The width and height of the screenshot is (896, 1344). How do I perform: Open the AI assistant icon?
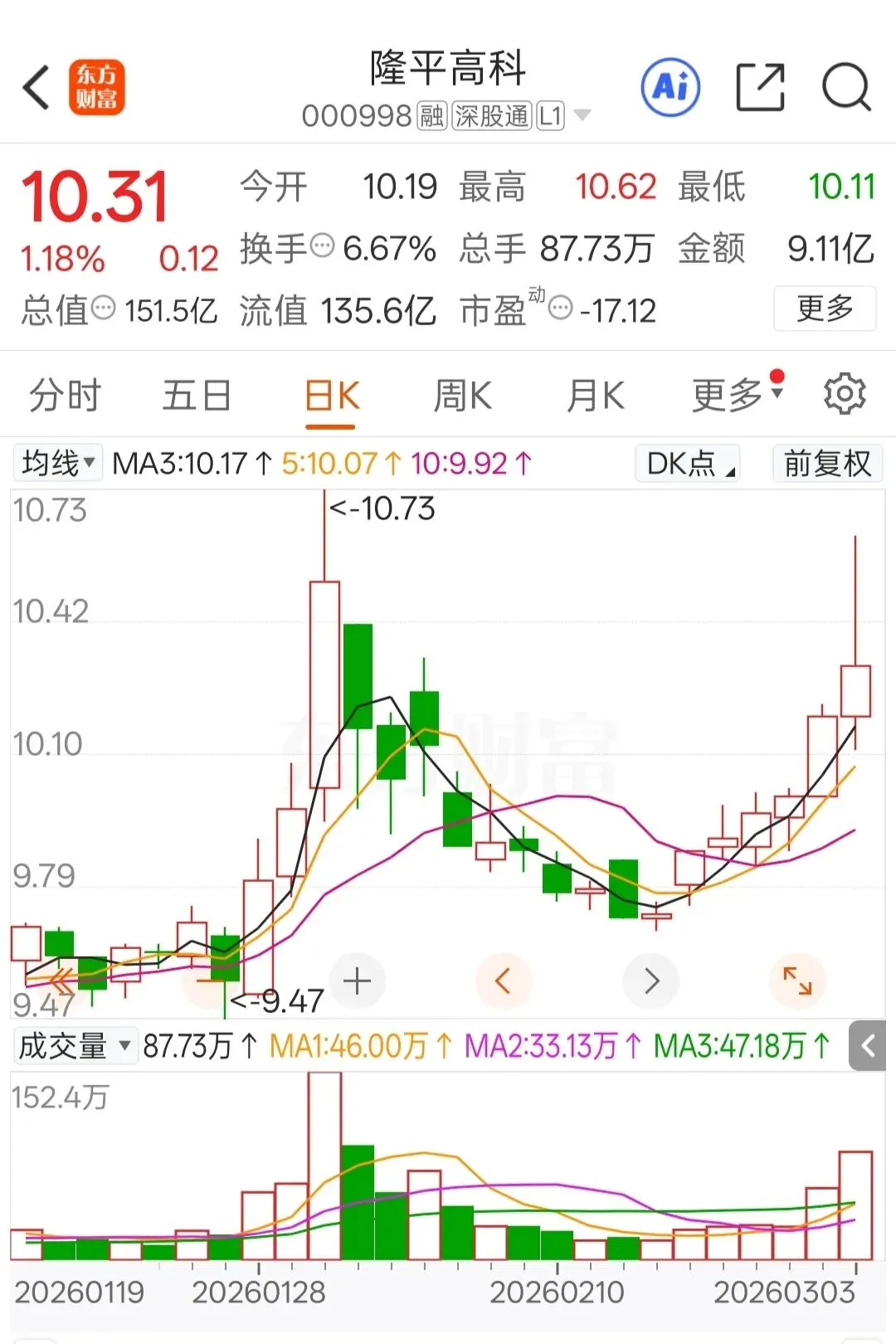pos(670,87)
